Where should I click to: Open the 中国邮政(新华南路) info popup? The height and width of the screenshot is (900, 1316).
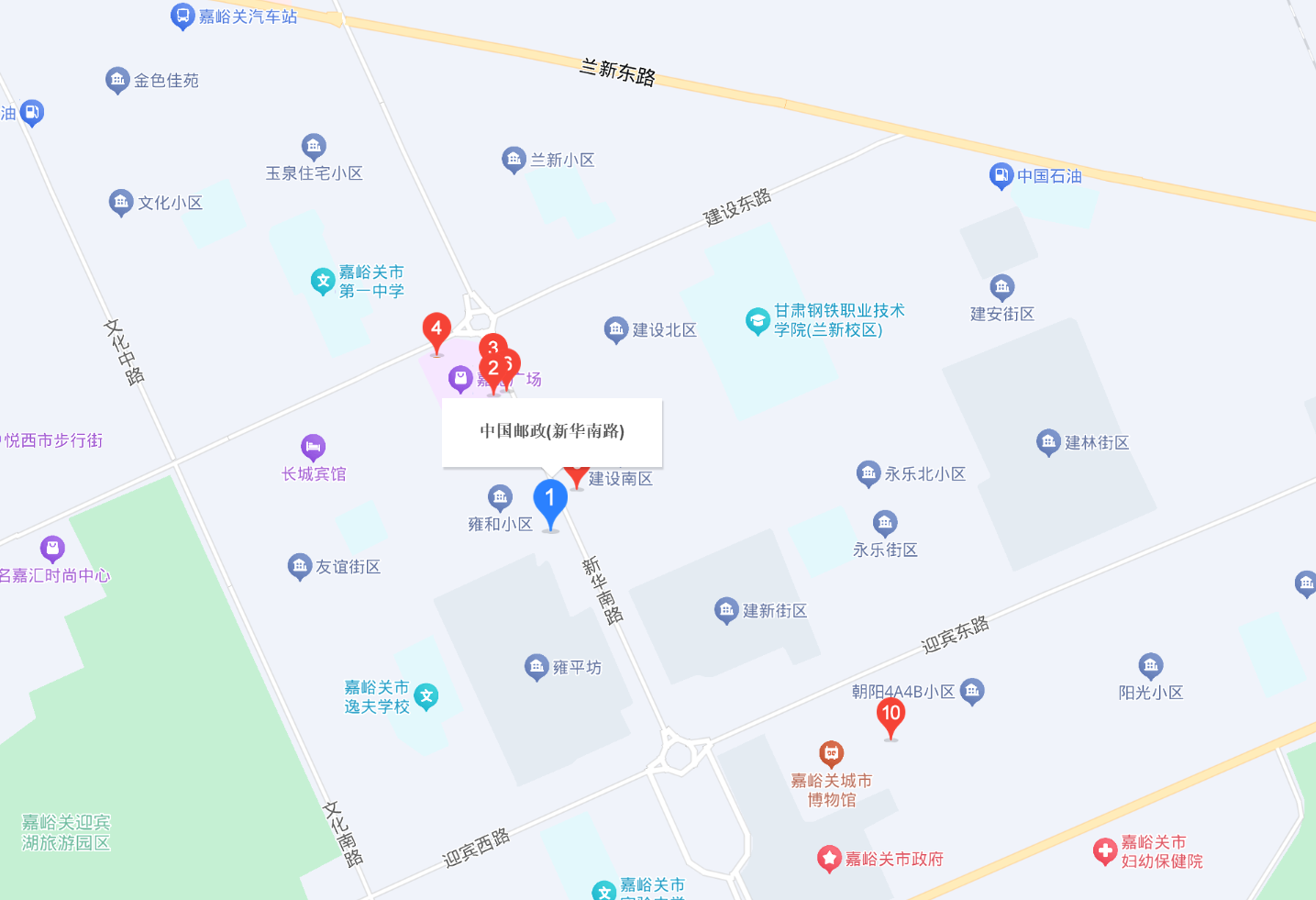[552, 431]
